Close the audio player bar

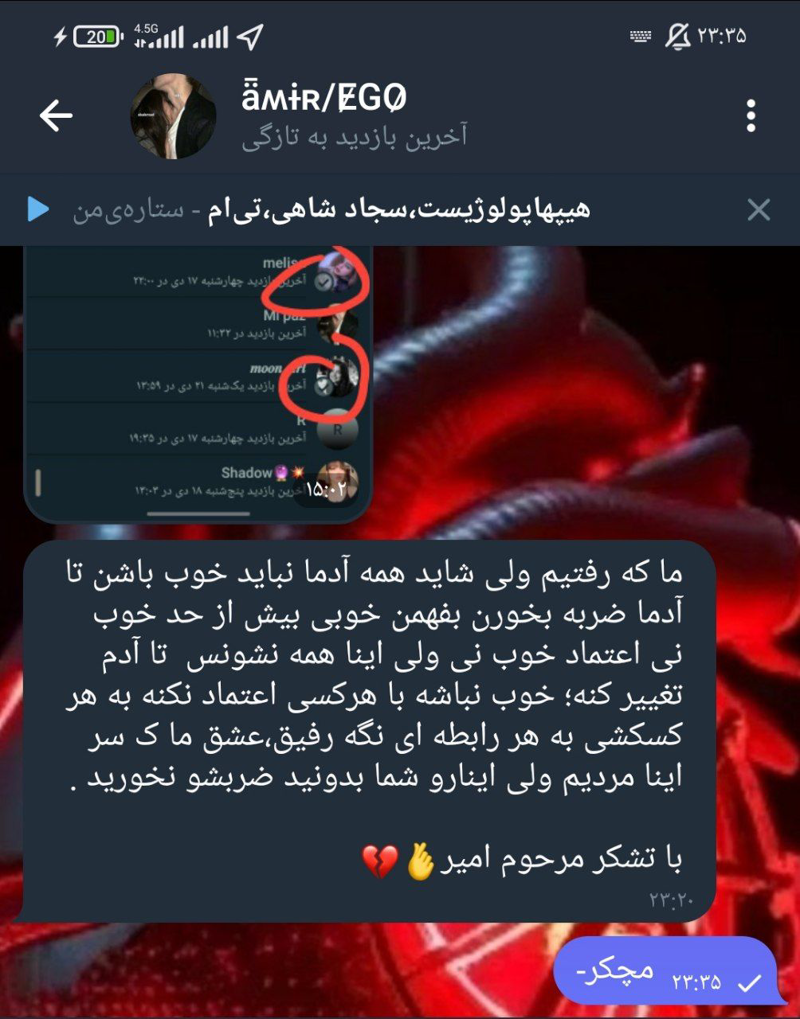tap(759, 210)
